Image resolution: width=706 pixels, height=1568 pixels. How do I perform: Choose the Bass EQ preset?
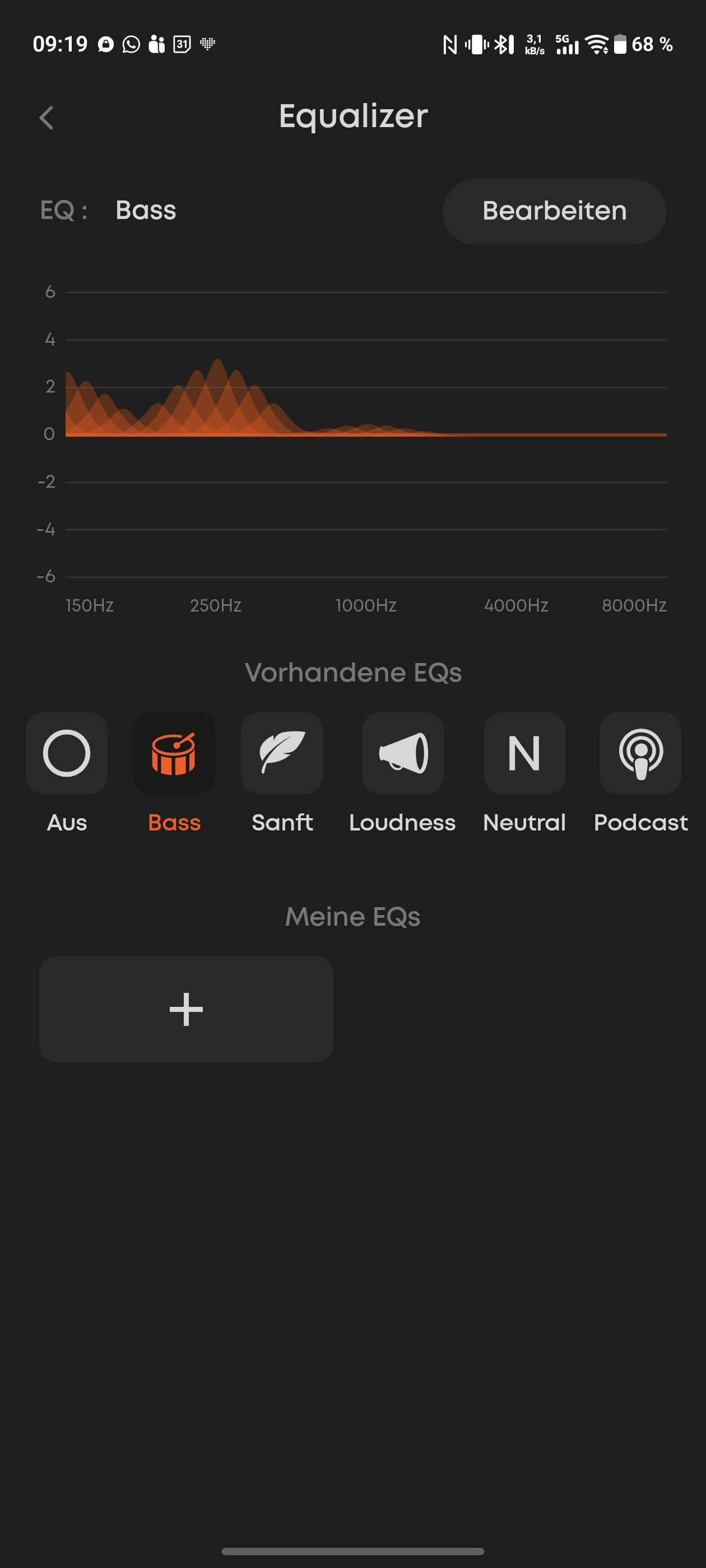tap(174, 753)
